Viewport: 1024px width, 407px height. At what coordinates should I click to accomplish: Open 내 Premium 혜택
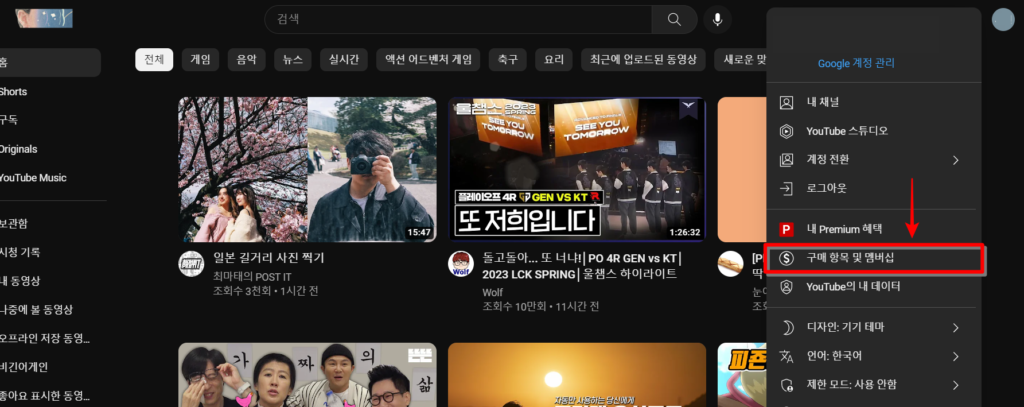click(x=843, y=230)
